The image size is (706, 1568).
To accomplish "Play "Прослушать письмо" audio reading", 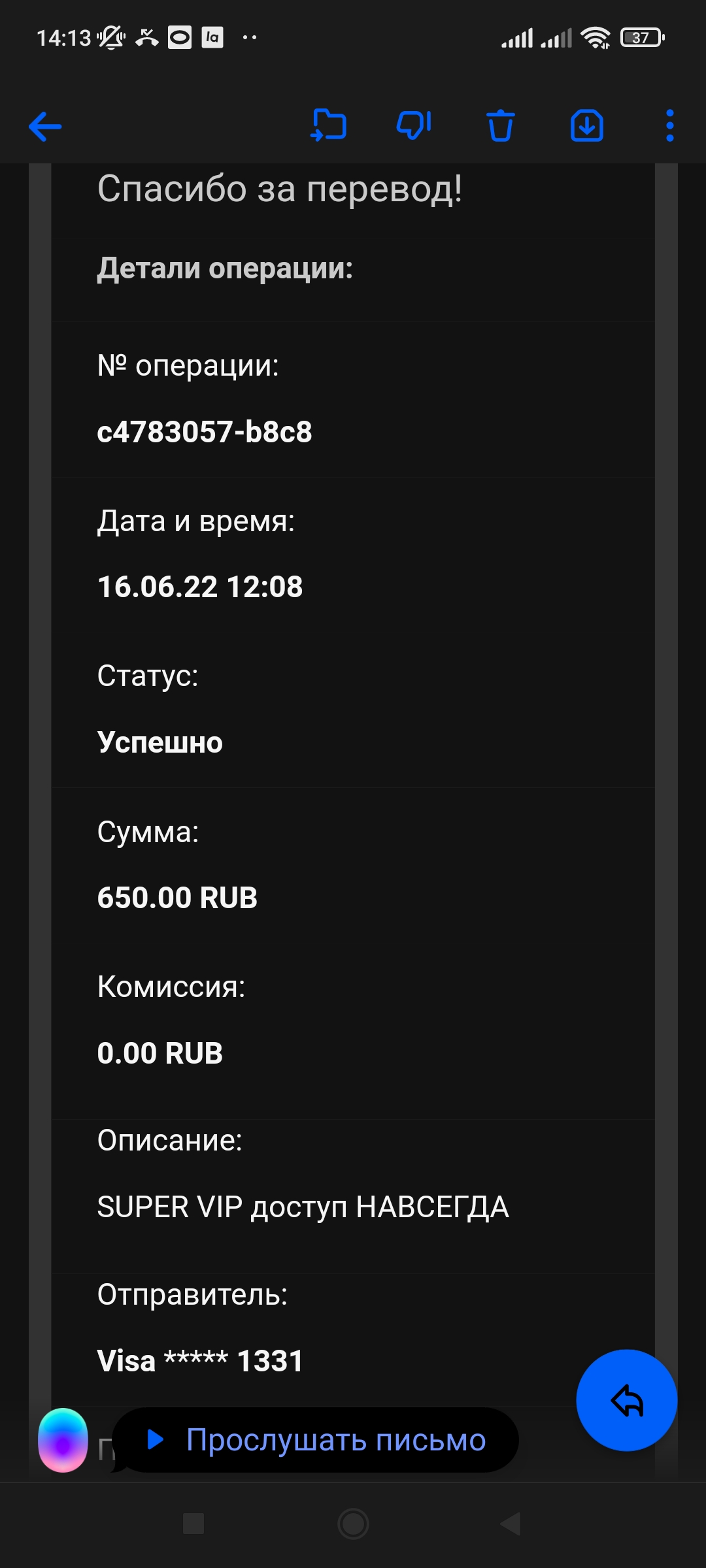I will [x=316, y=1440].
